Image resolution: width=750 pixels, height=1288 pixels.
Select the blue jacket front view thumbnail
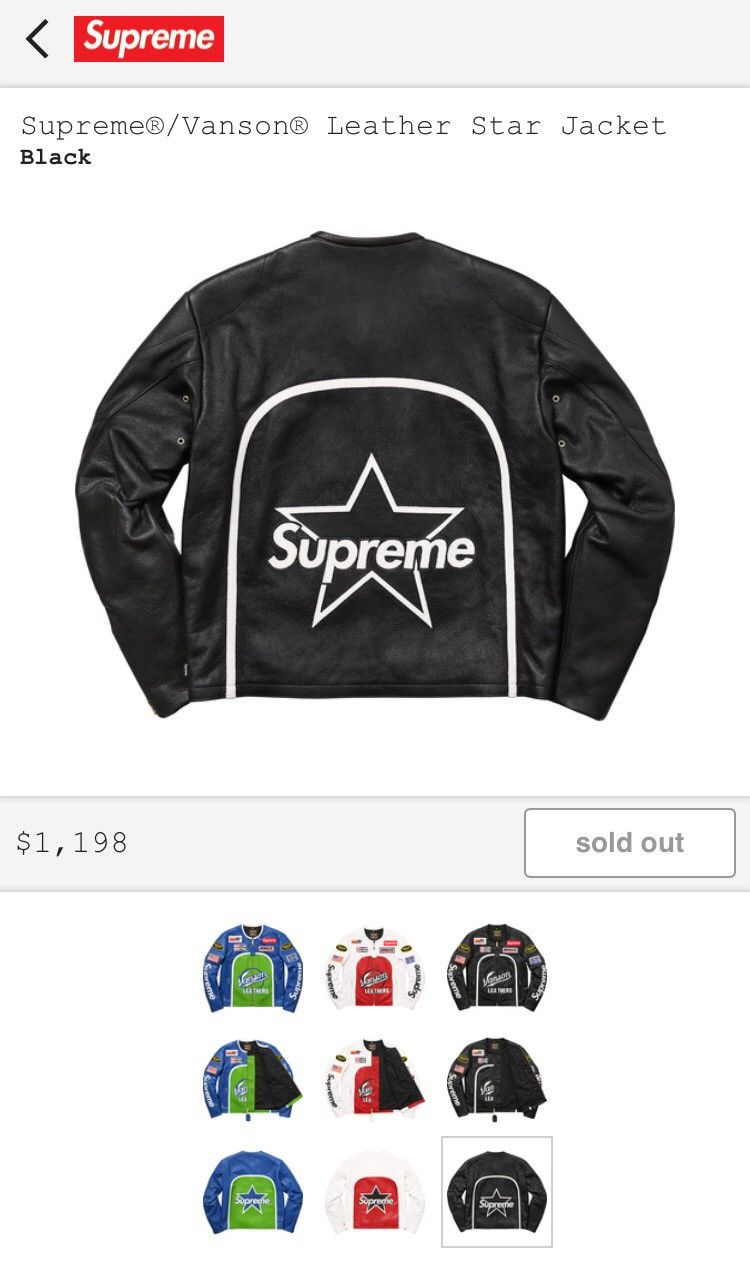tap(252, 968)
